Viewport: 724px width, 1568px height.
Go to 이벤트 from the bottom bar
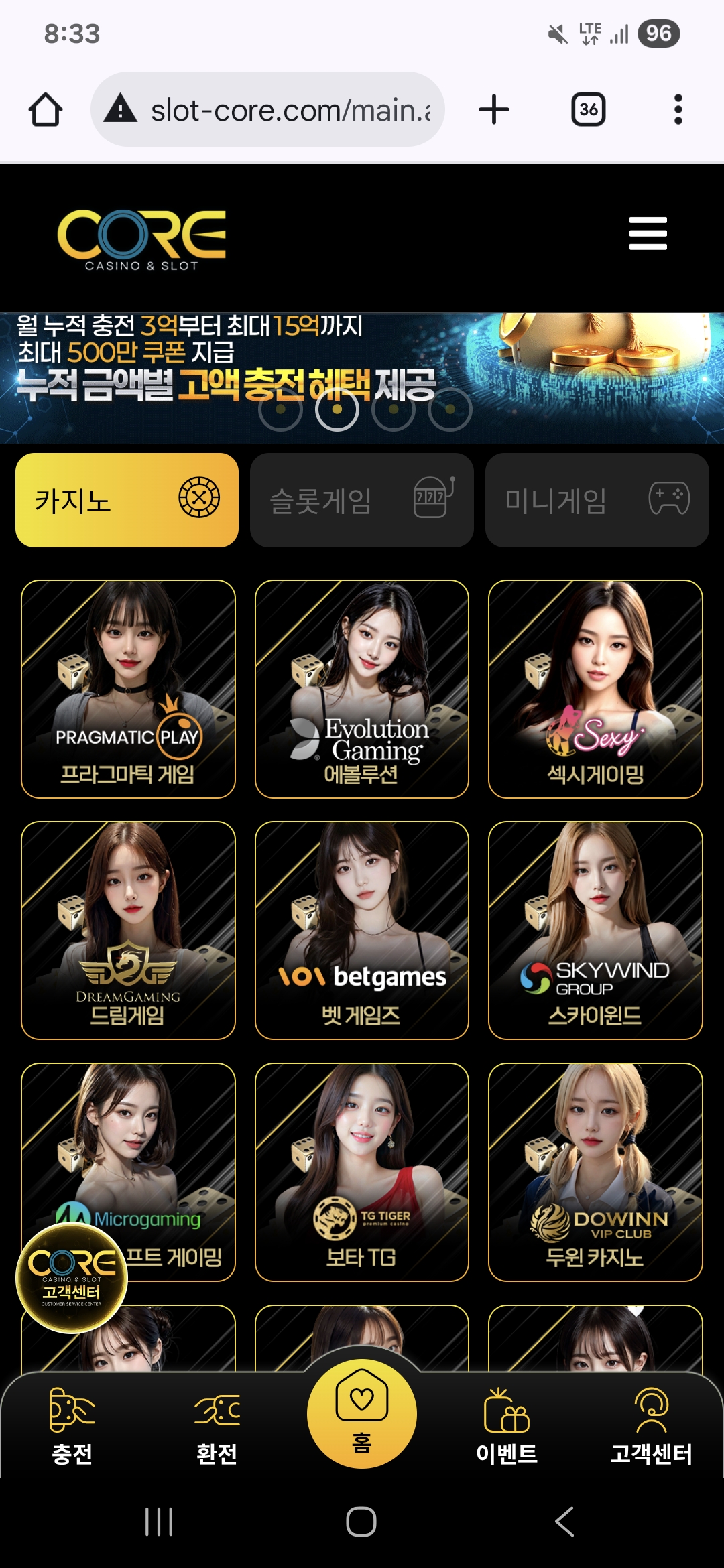pos(507,1426)
